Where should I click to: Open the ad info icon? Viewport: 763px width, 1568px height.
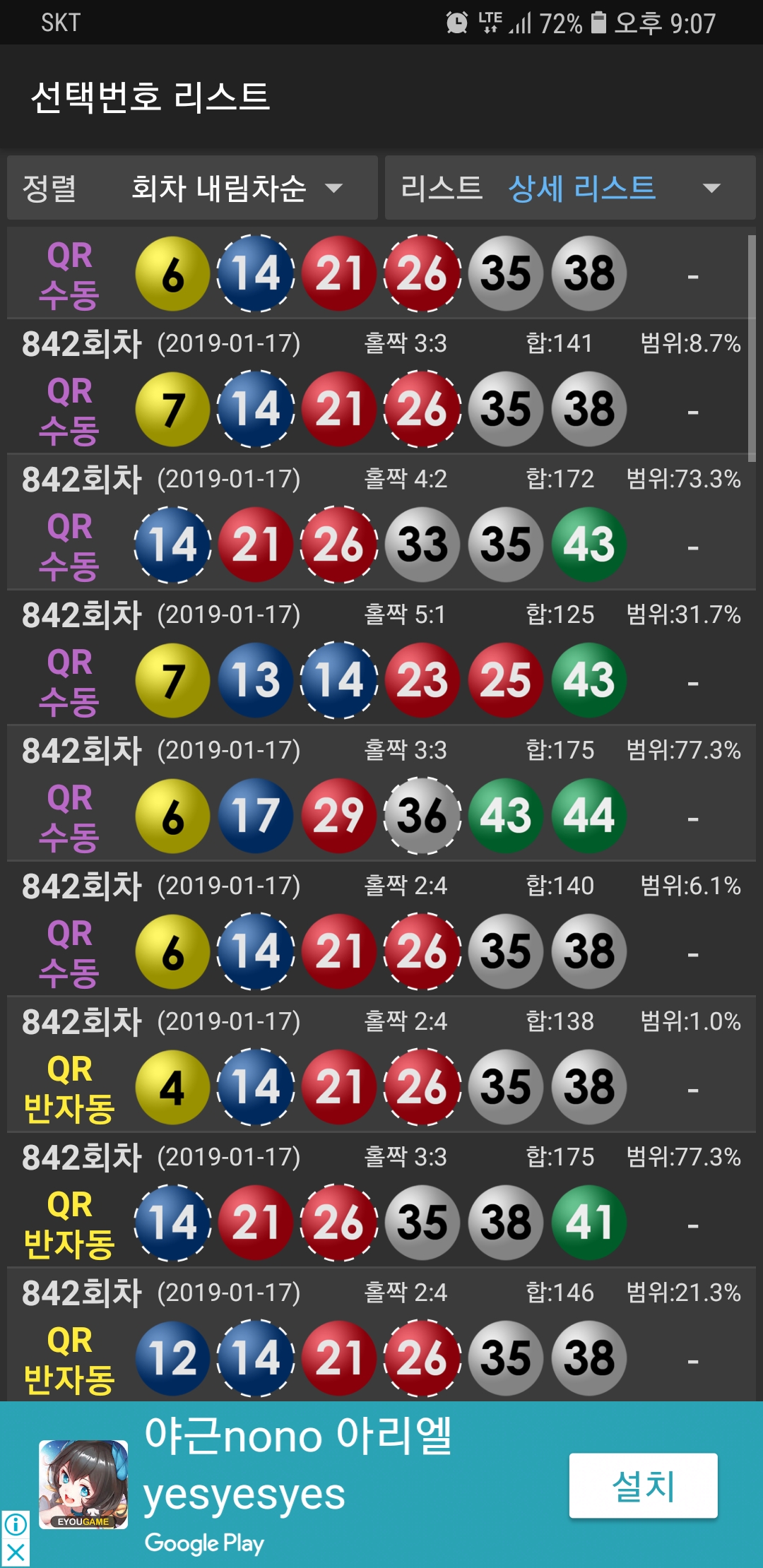click(x=16, y=1525)
